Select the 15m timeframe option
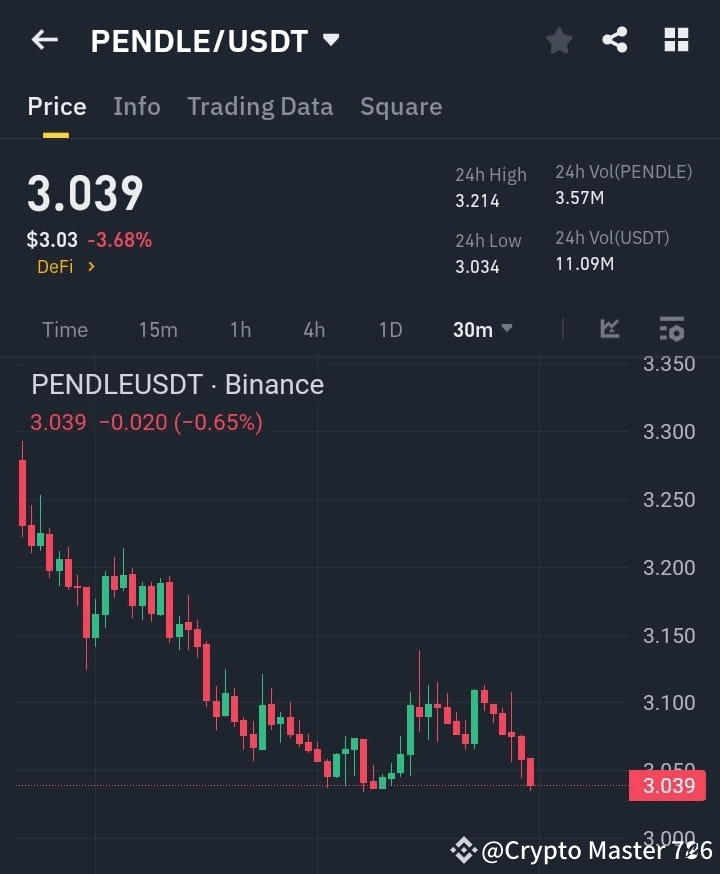 [158, 329]
